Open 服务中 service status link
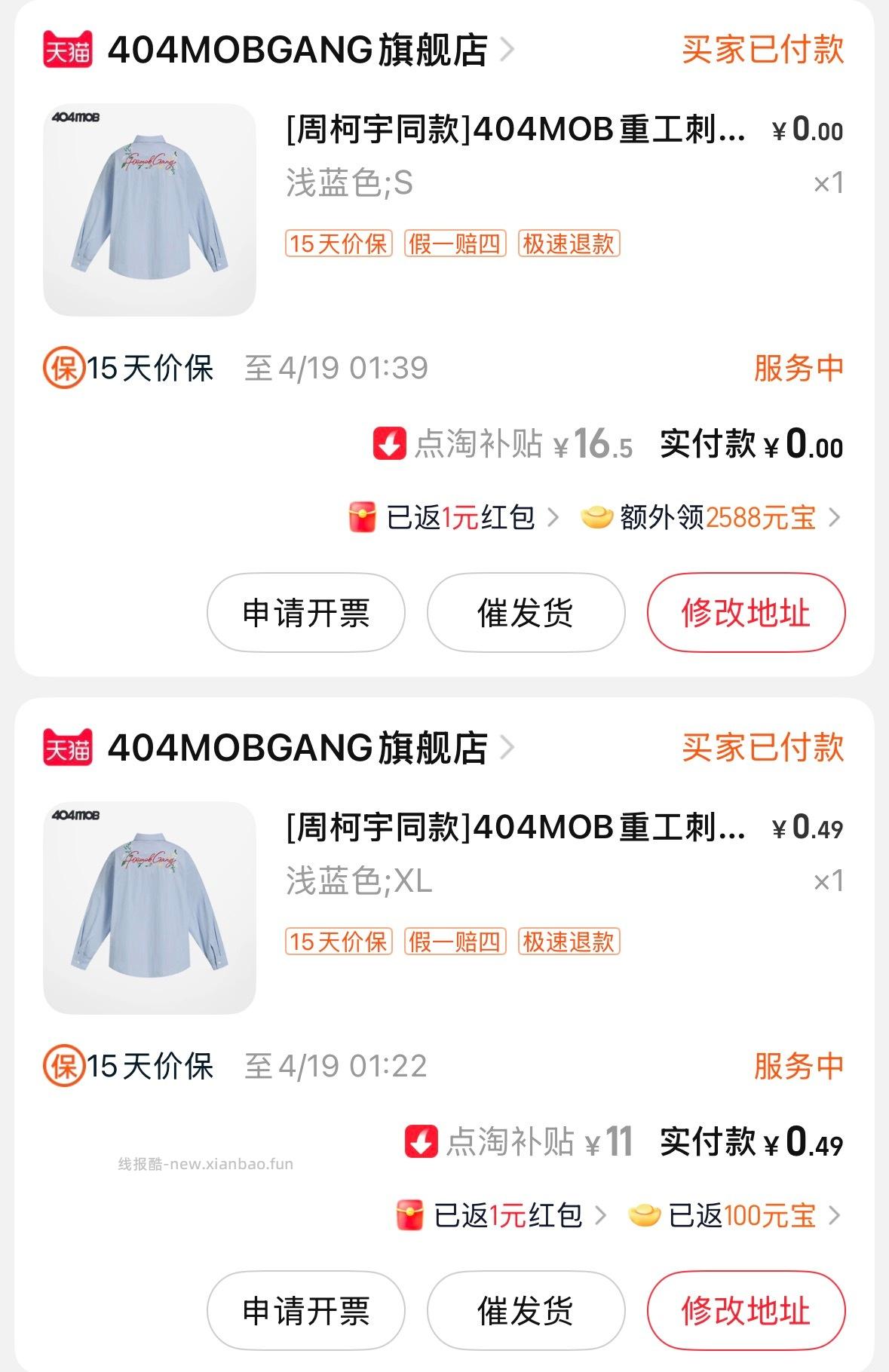 point(799,369)
